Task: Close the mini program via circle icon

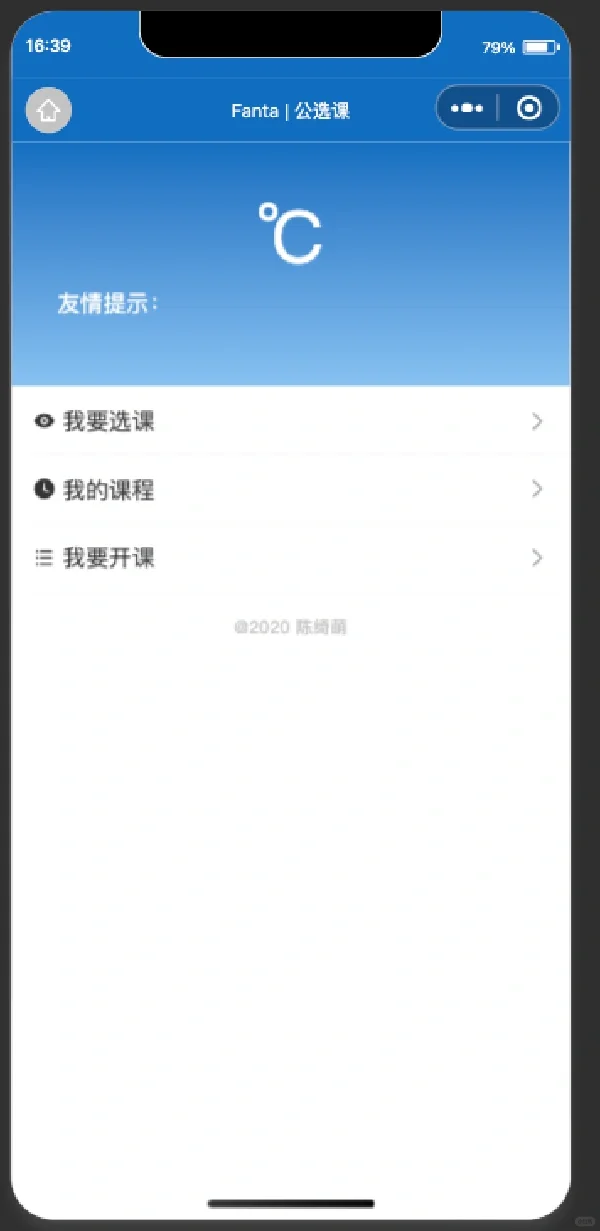Action: click(x=529, y=108)
